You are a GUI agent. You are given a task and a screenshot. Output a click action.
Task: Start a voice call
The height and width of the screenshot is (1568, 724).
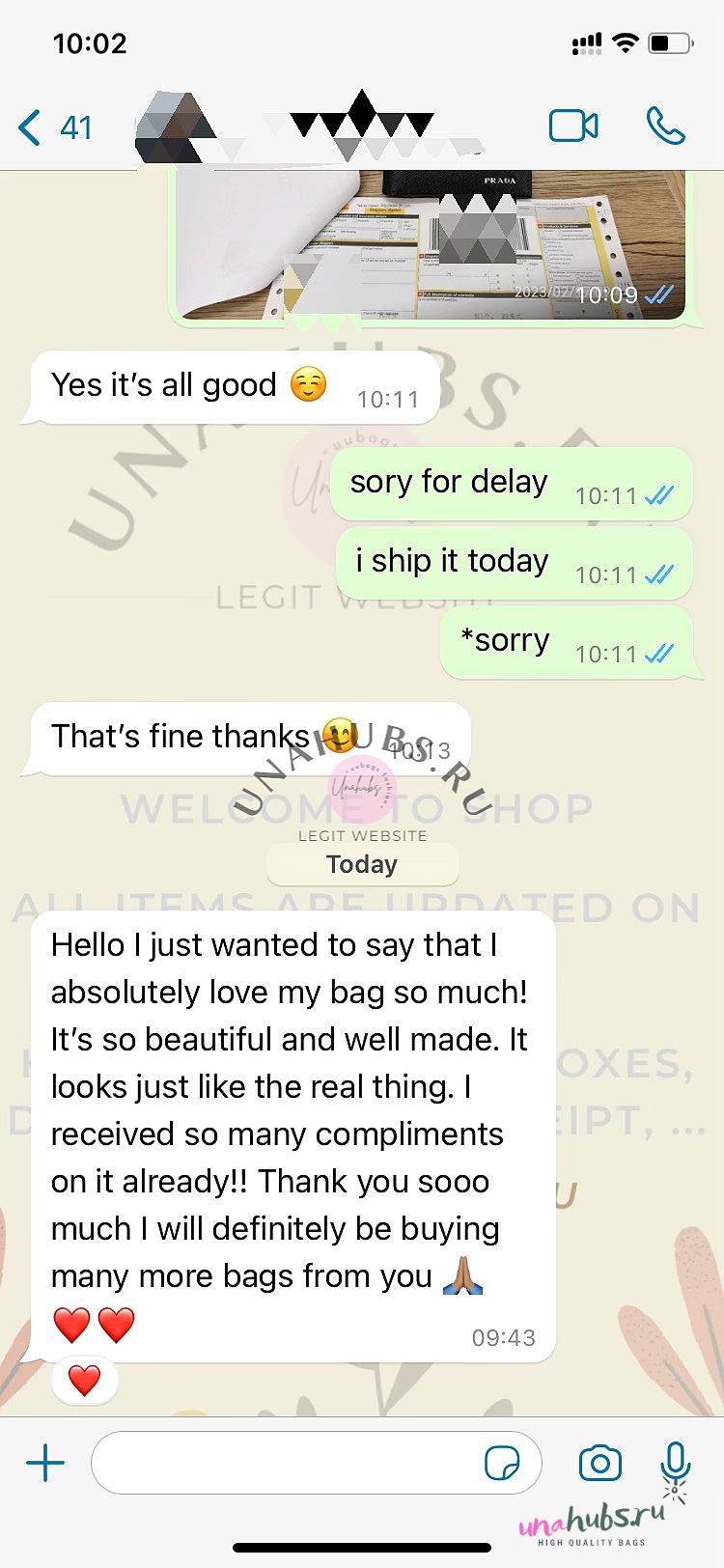pos(665,126)
